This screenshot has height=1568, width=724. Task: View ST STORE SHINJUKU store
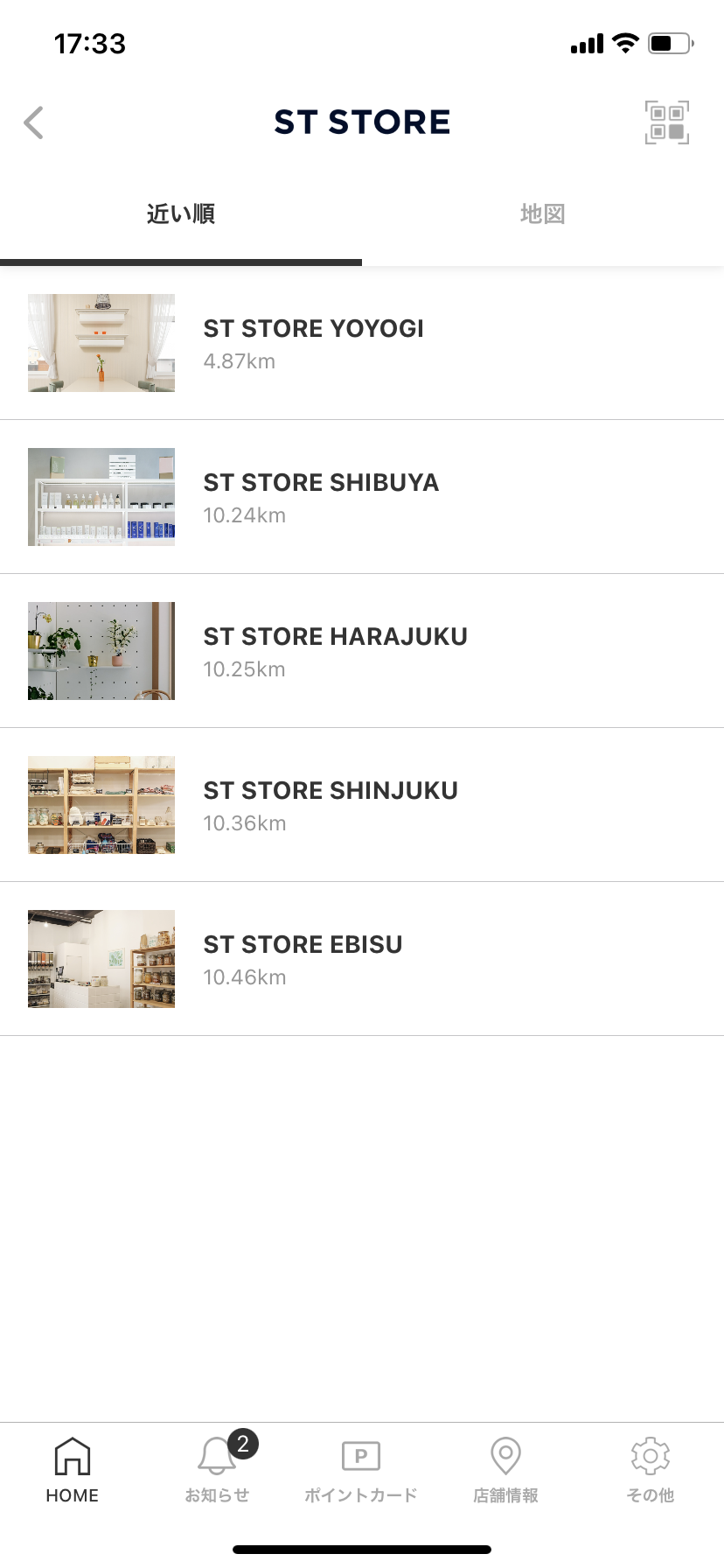362,805
